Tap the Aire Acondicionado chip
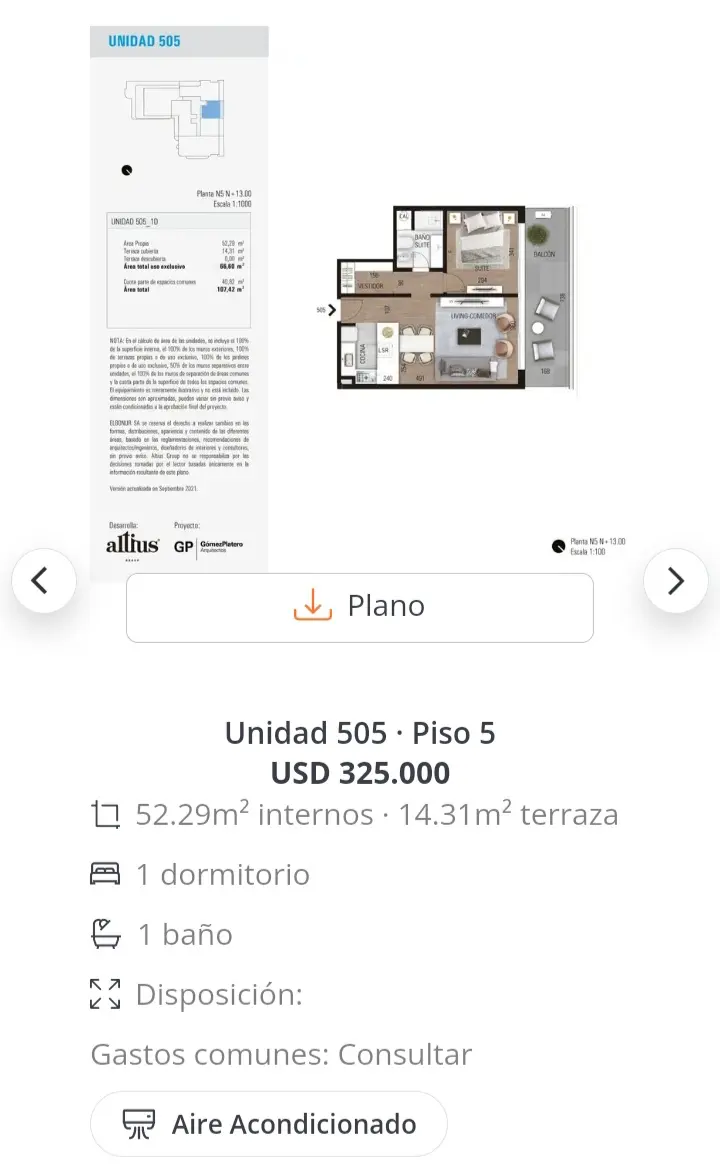720x1170 pixels. click(x=269, y=1124)
